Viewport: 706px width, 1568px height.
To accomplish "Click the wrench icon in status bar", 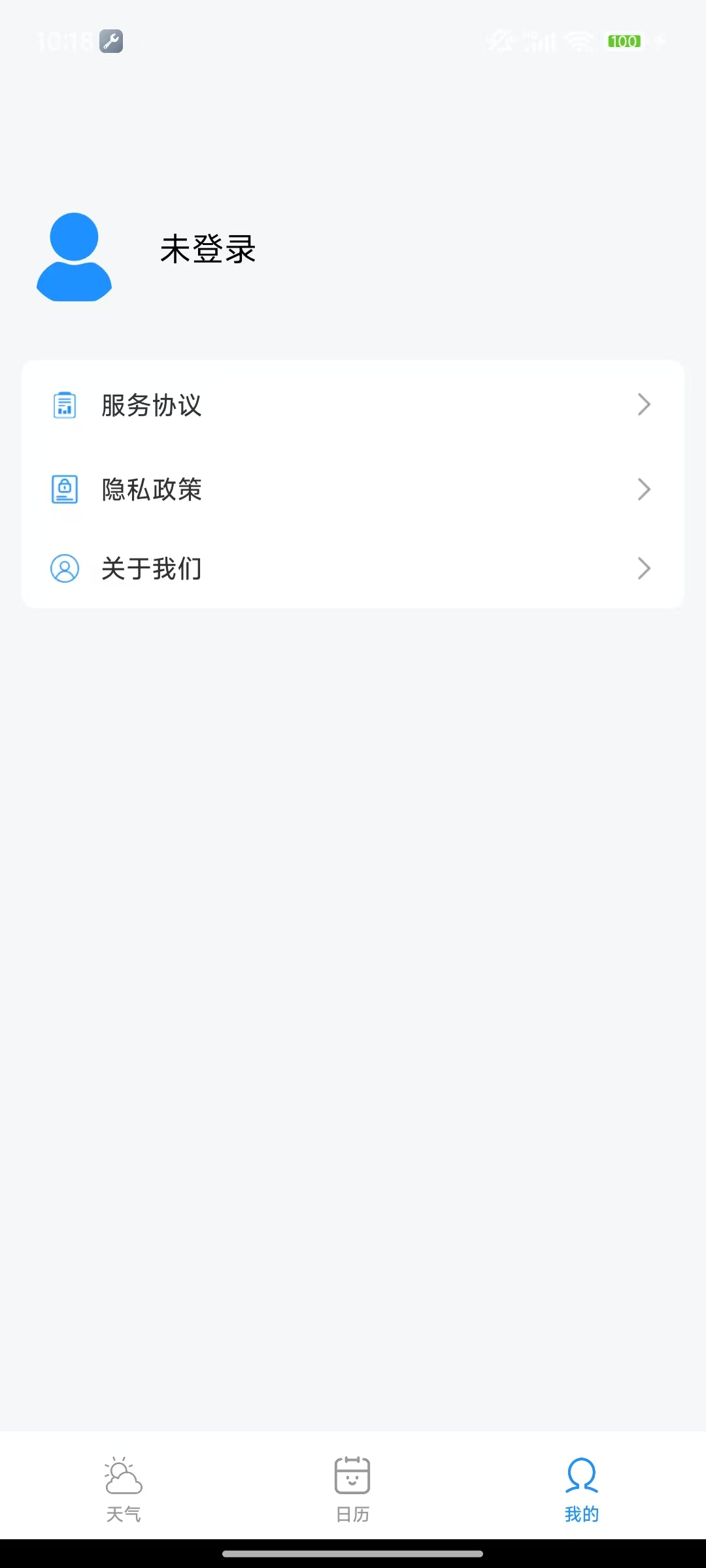I will point(111,41).
